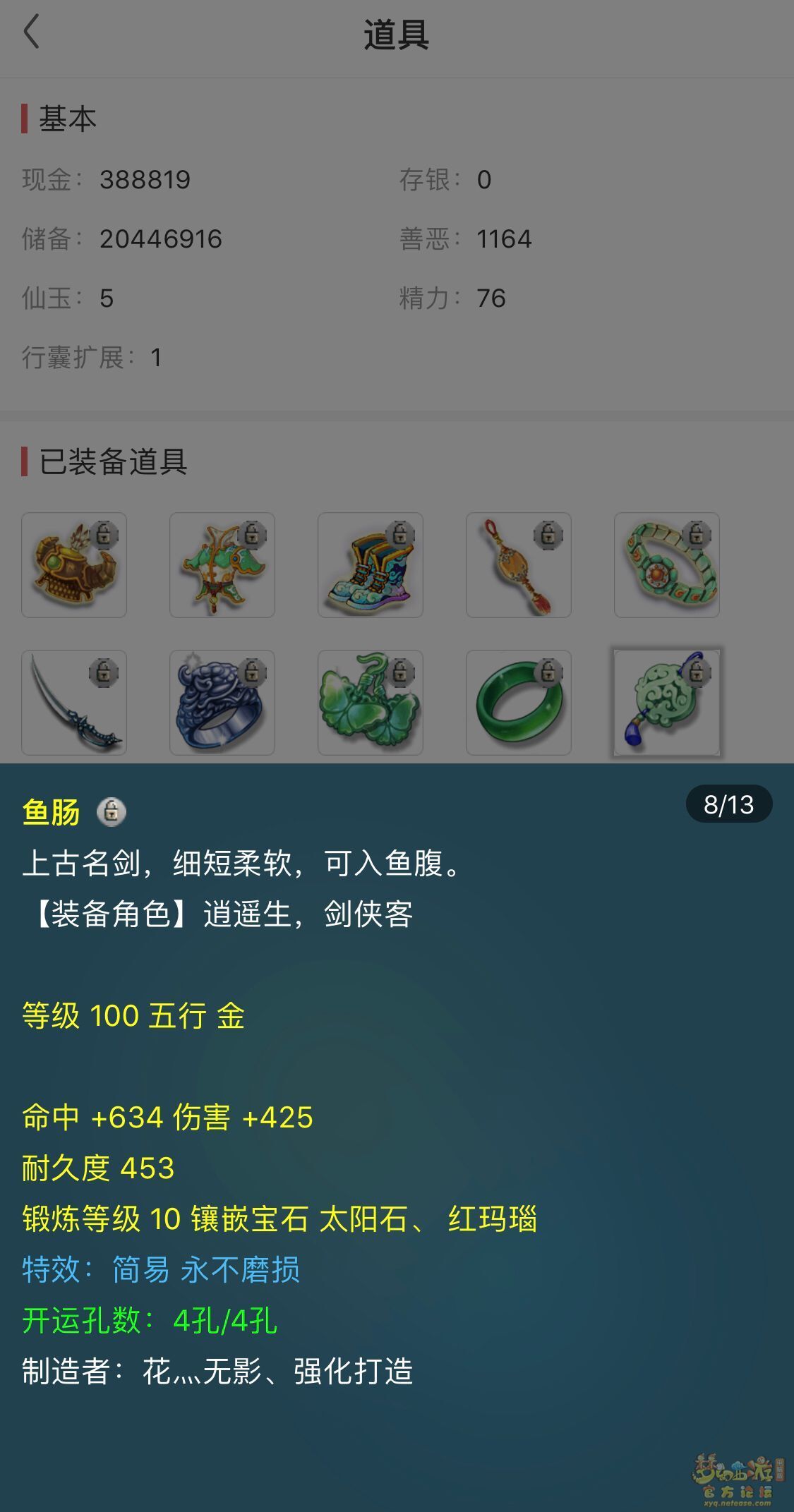Open the green jade butterfly item
The width and height of the screenshot is (794, 1512).
(x=371, y=703)
